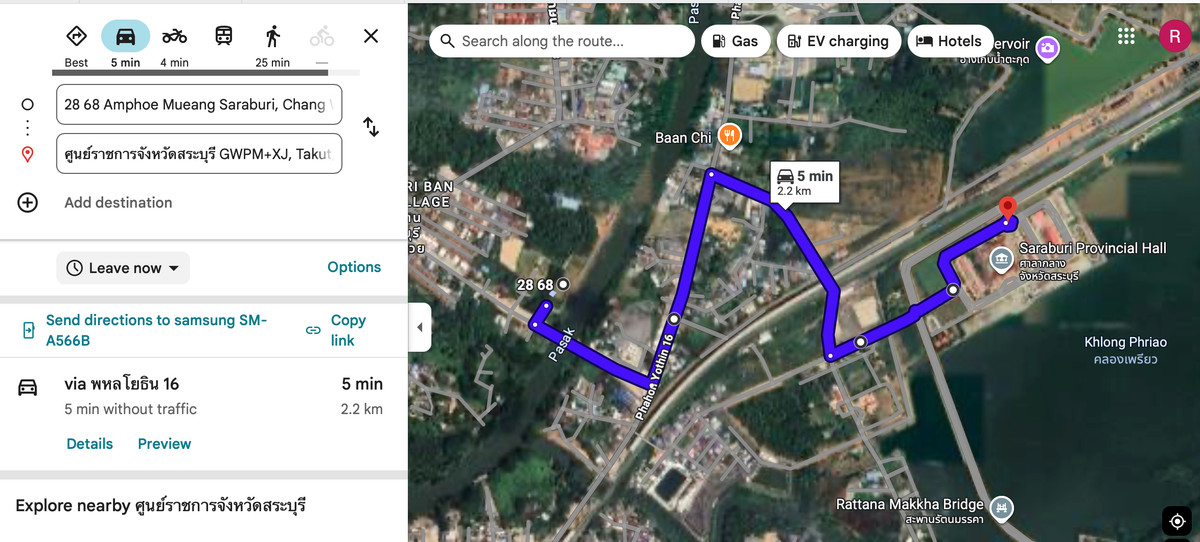This screenshot has width=1200, height=542.
Task: Close the directions panel
Action: pyautogui.click(x=371, y=37)
